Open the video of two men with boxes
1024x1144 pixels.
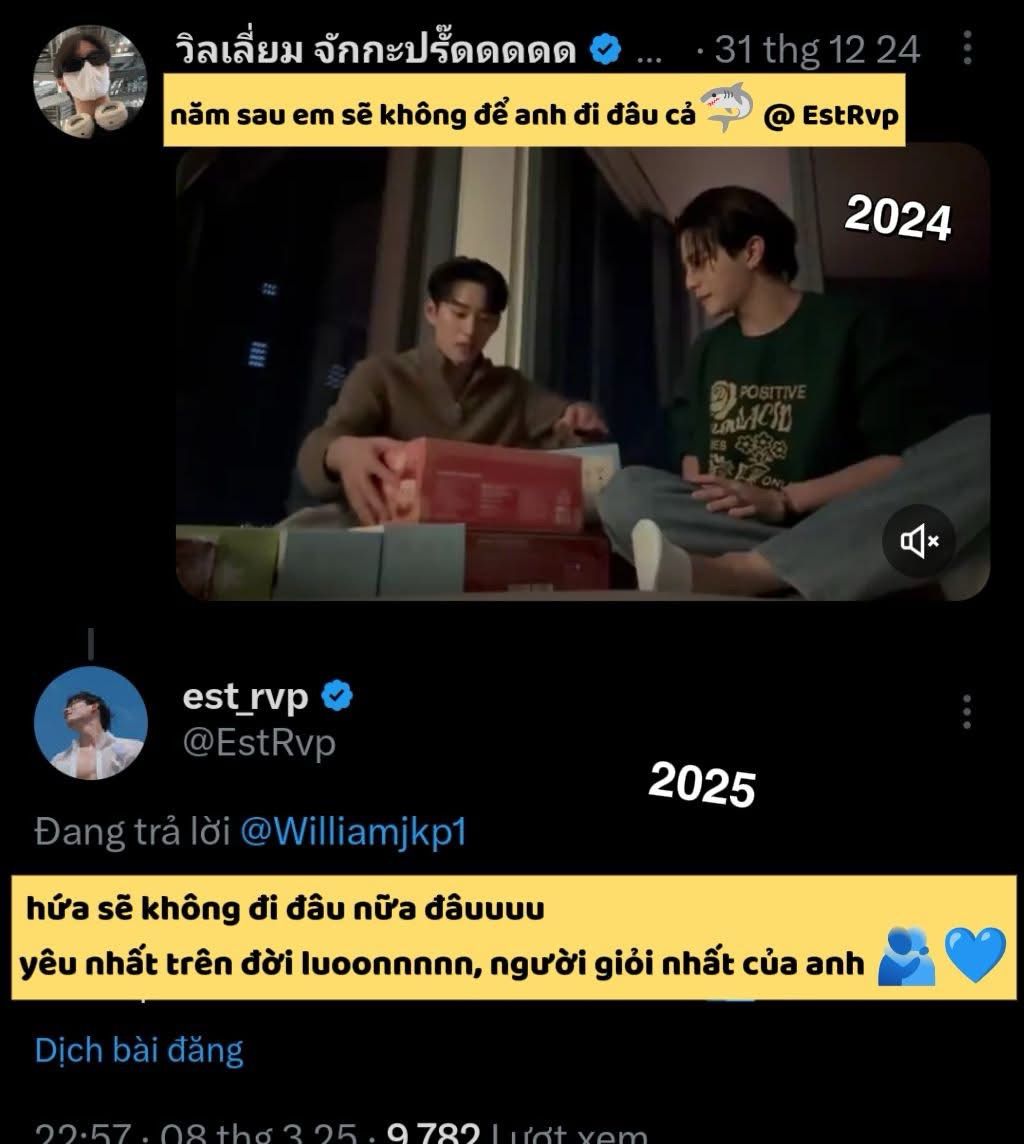582,372
